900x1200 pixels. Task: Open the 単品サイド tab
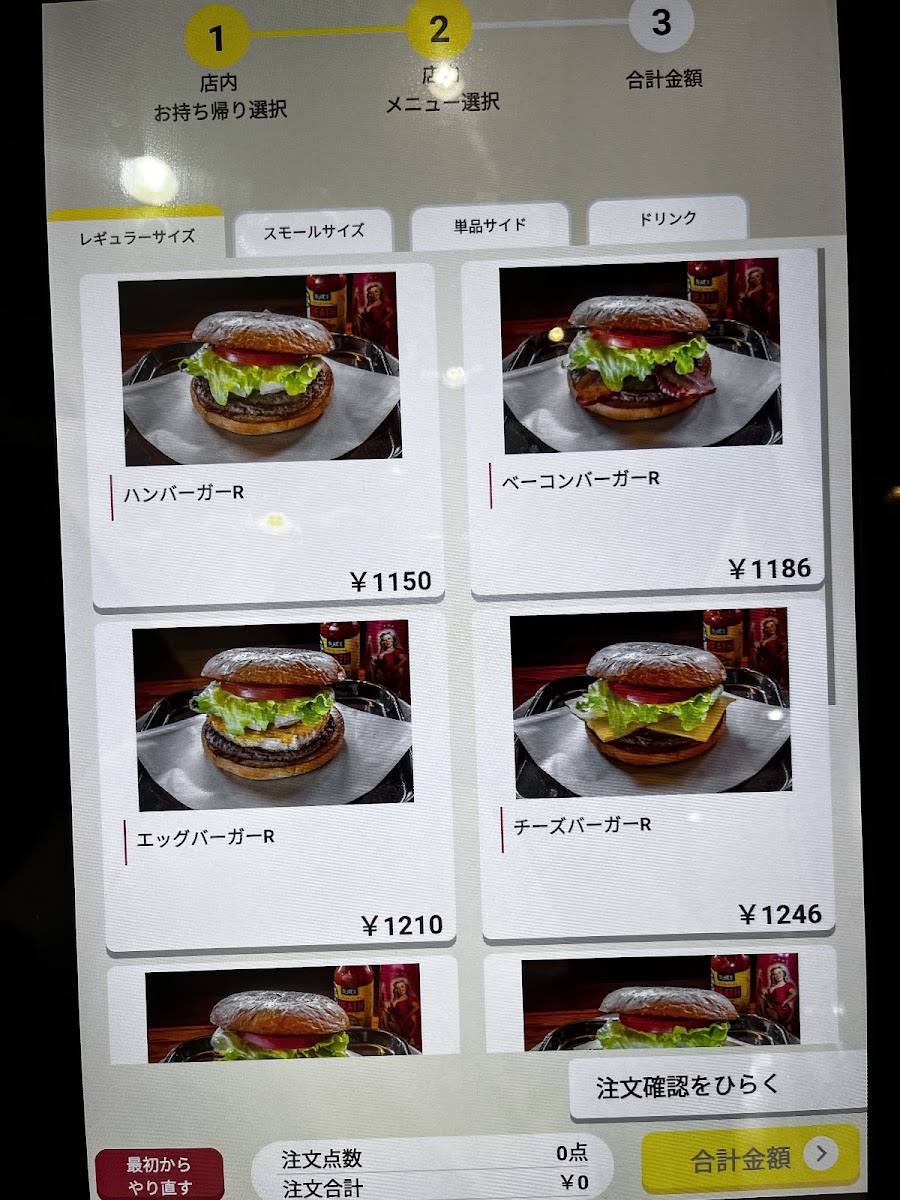click(490, 226)
